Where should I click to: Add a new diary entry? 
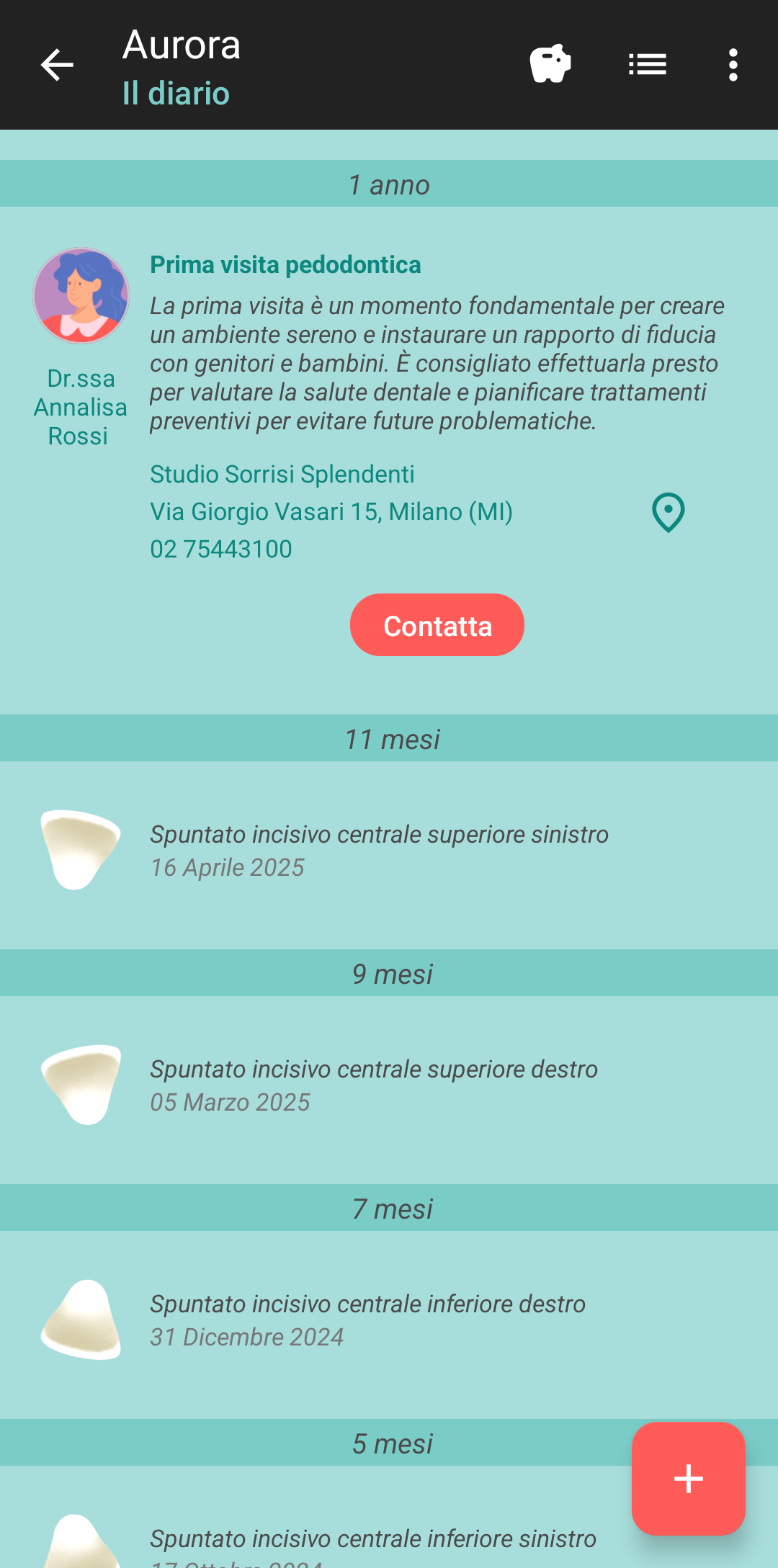coord(688,1478)
